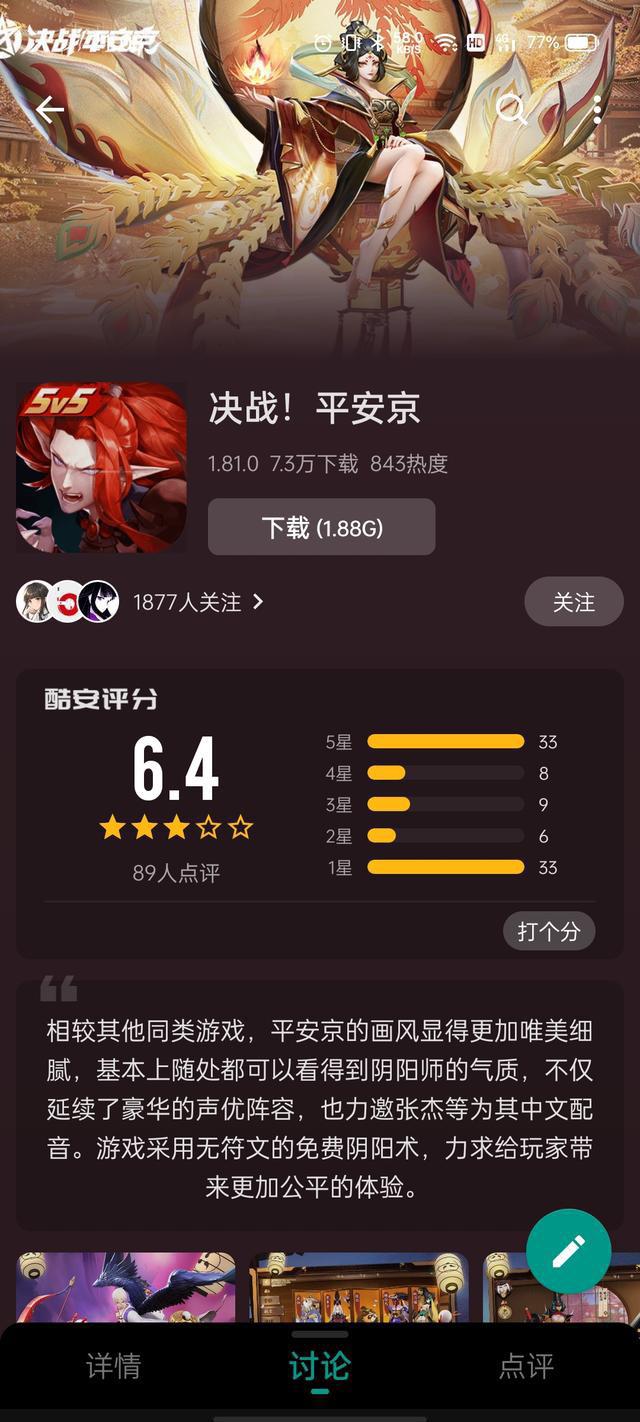The height and width of the screenshot is (1422, 640).
Task: Open the 1877人关注 followers list
Action: tap(197, 602)
